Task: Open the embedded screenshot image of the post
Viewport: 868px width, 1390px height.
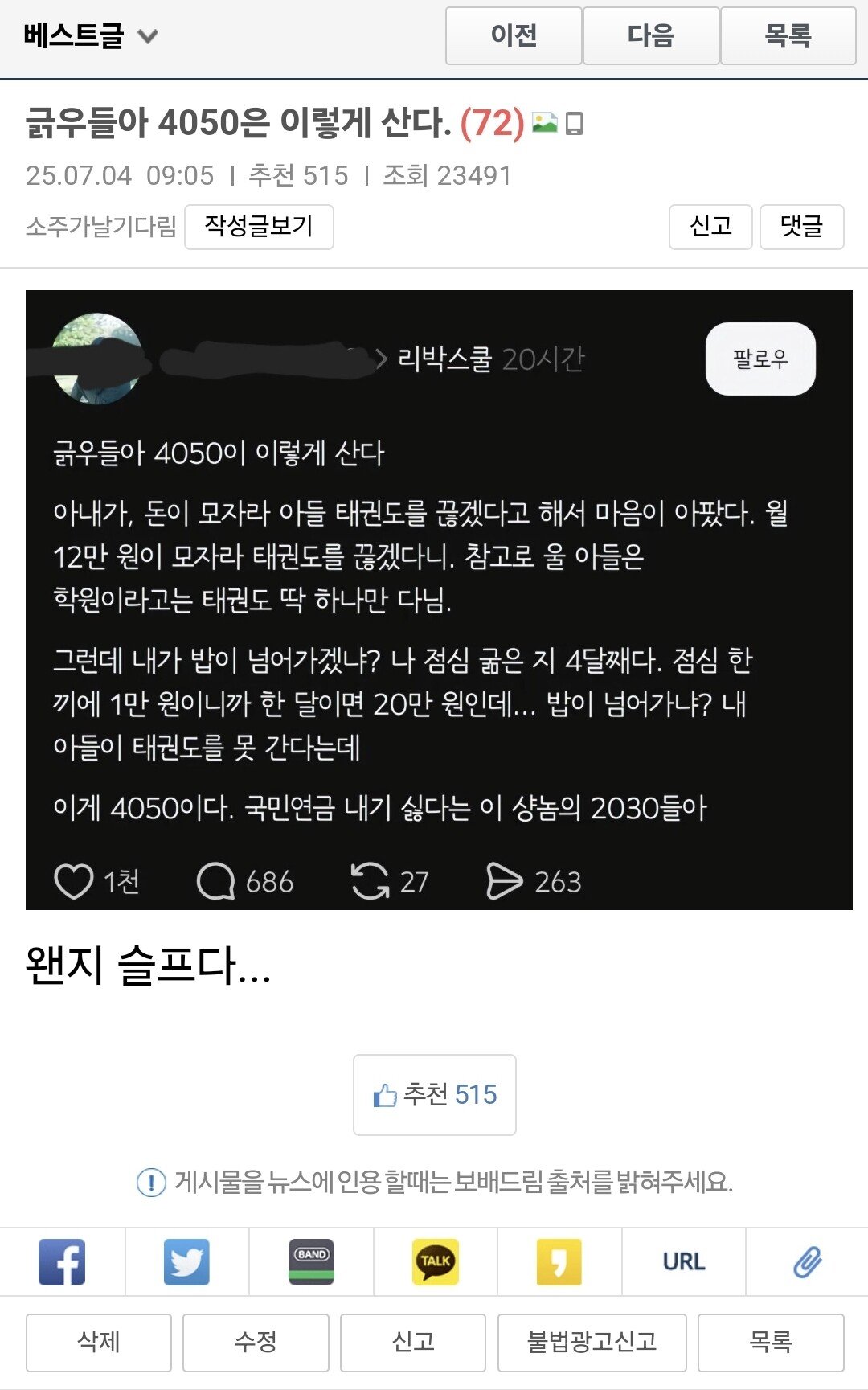Action: pos(439,600)
